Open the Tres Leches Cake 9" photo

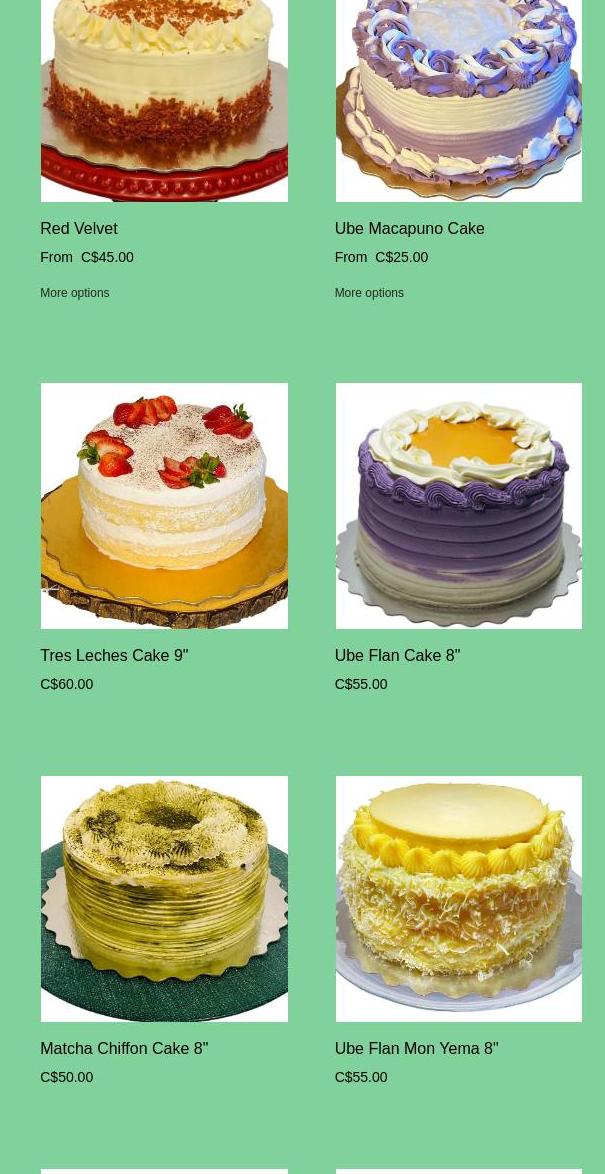(x=164, y=505)
